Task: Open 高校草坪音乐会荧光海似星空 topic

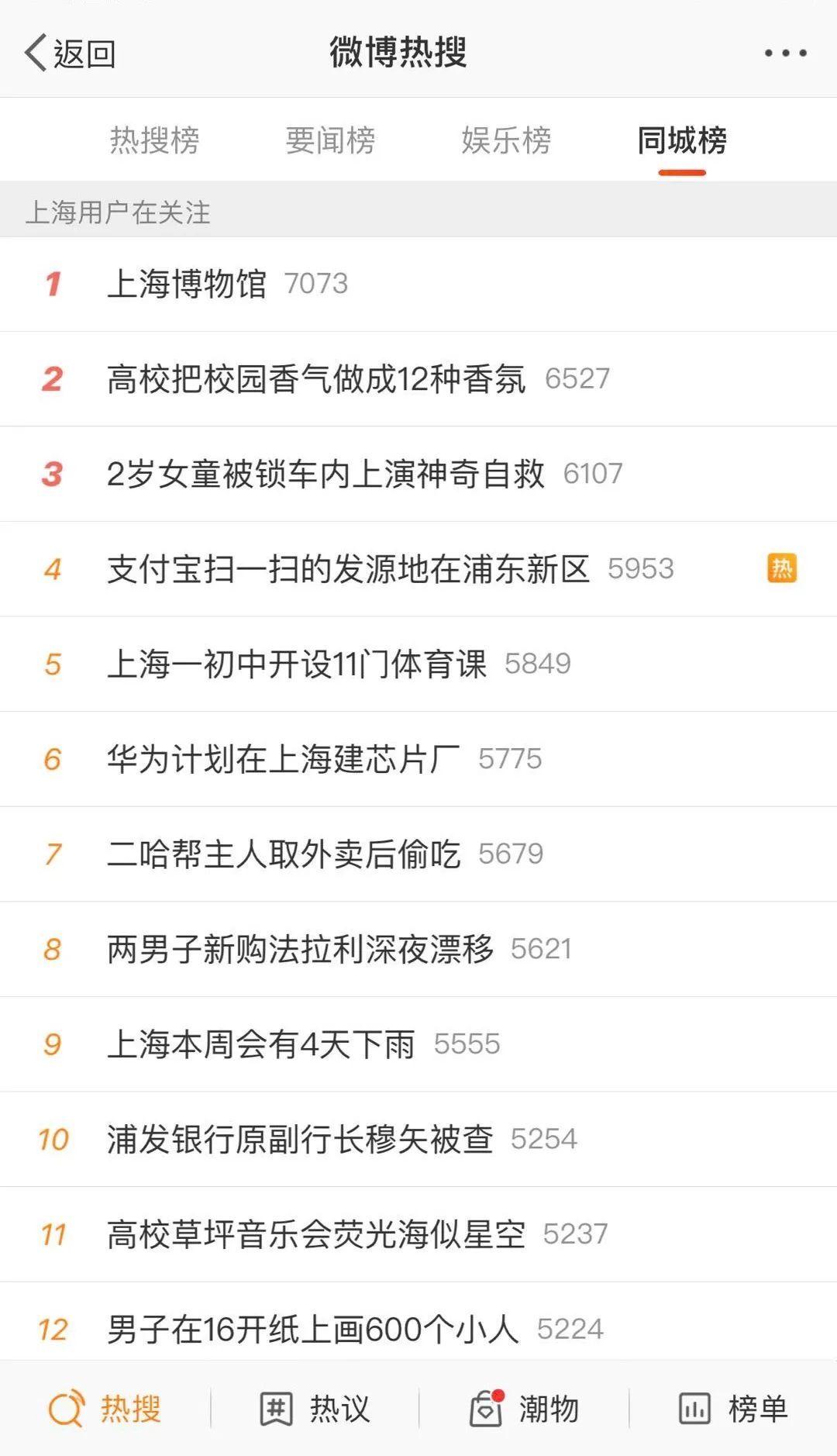Action: tap(316, 1234)
